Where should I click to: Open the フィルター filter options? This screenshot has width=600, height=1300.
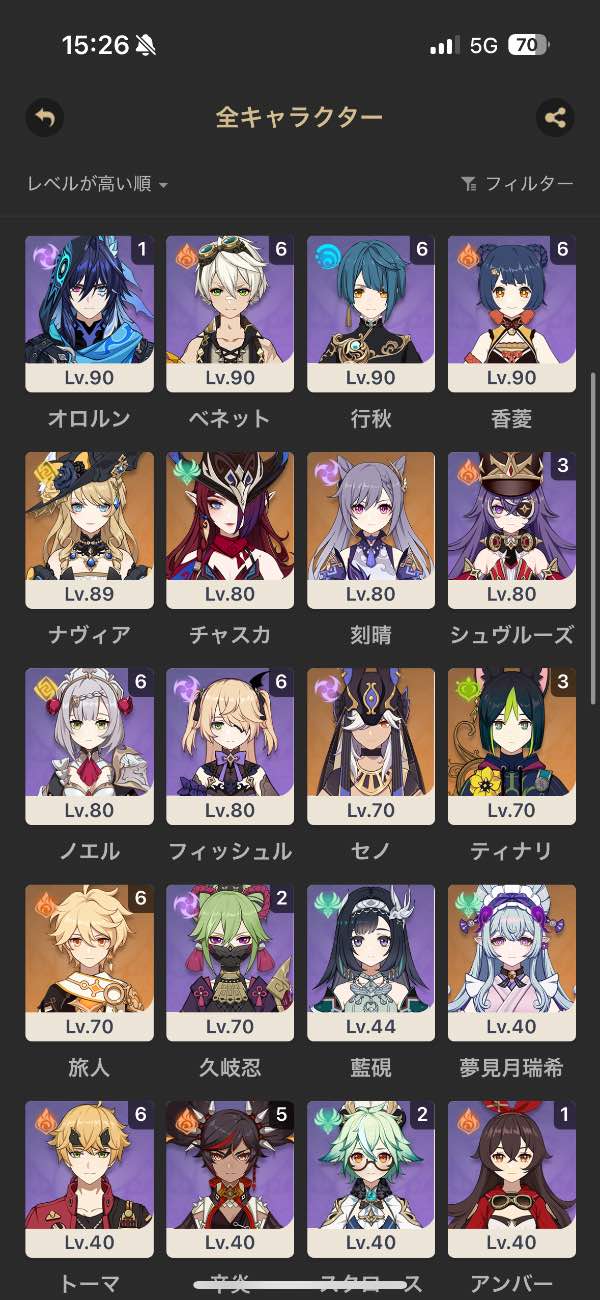coord(517,184)
